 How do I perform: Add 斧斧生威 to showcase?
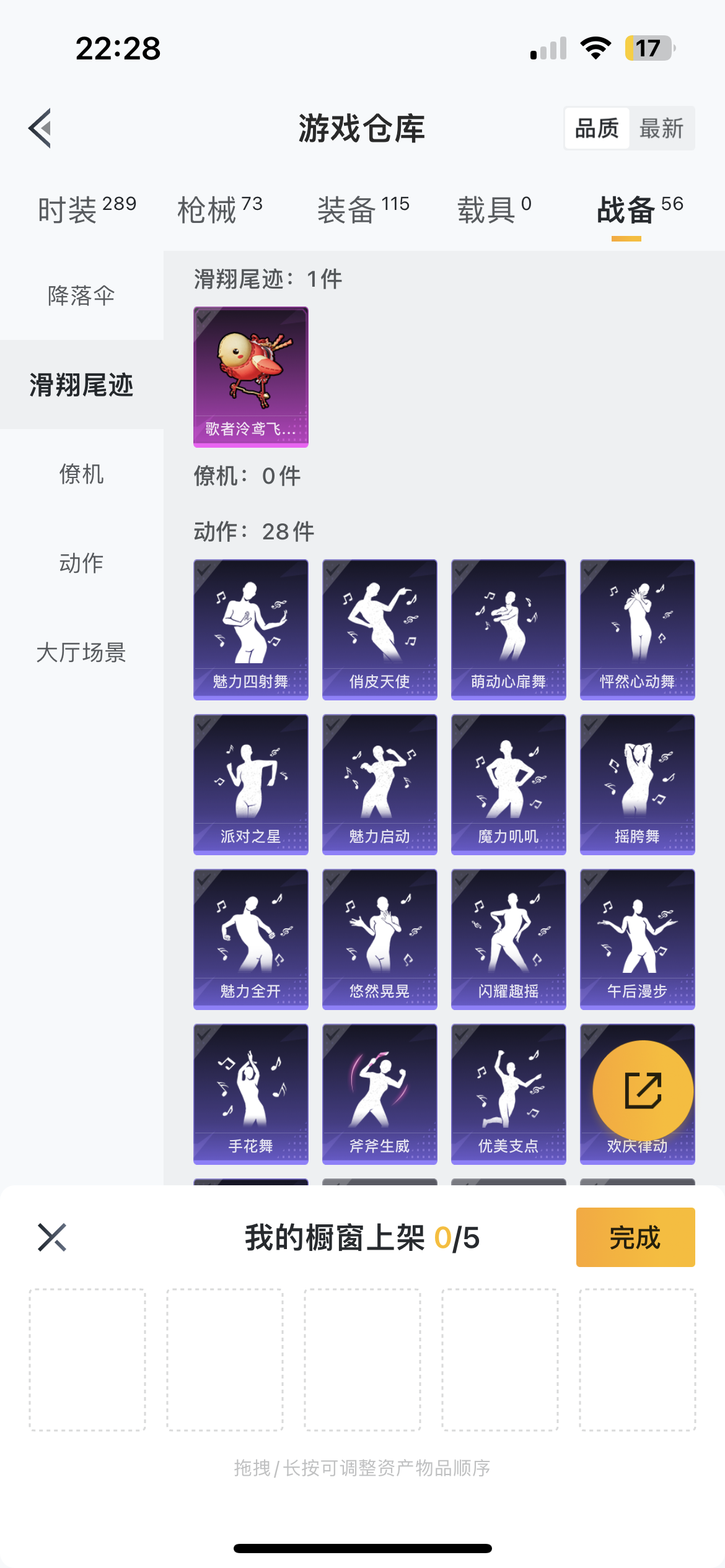click(379, 1094)
